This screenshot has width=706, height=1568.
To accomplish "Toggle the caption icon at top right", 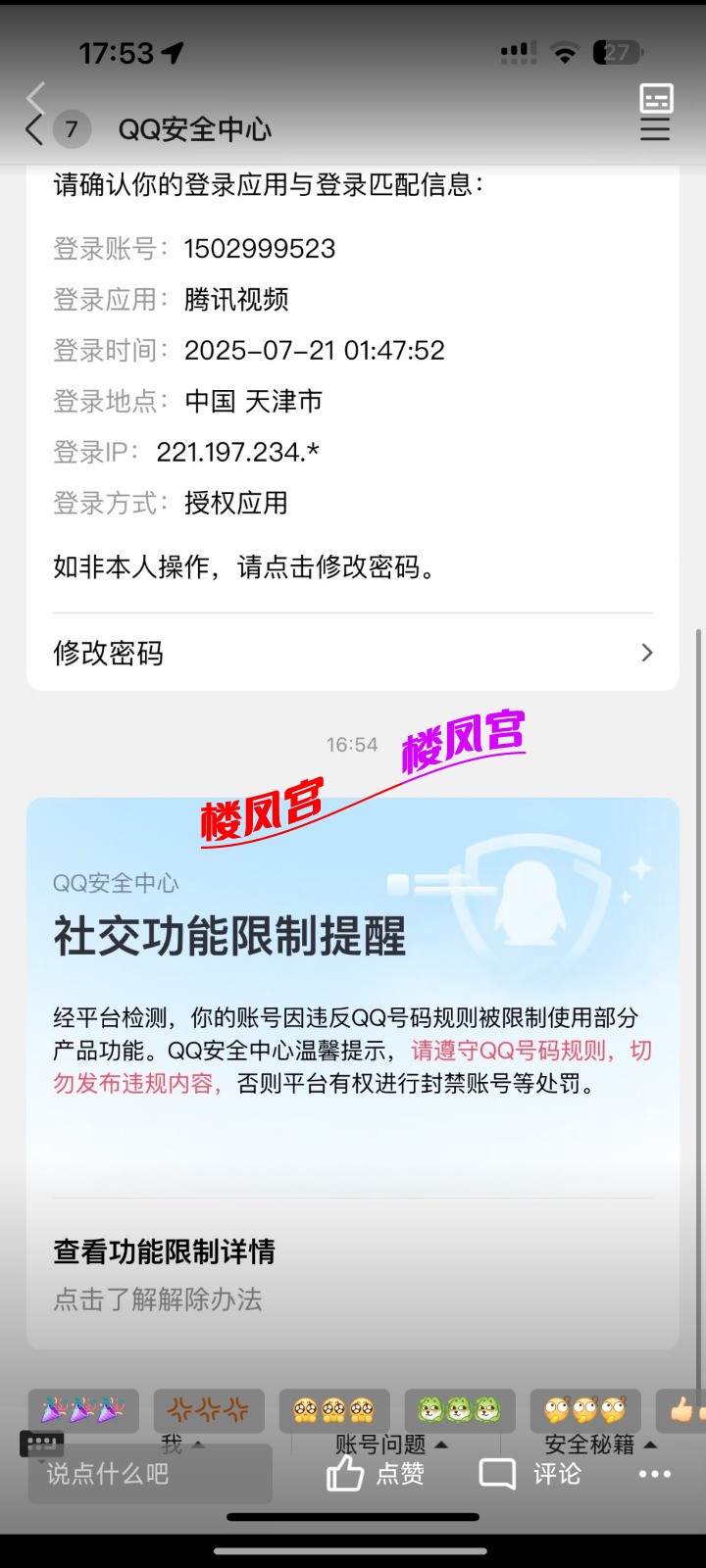I will pos(656,99).
